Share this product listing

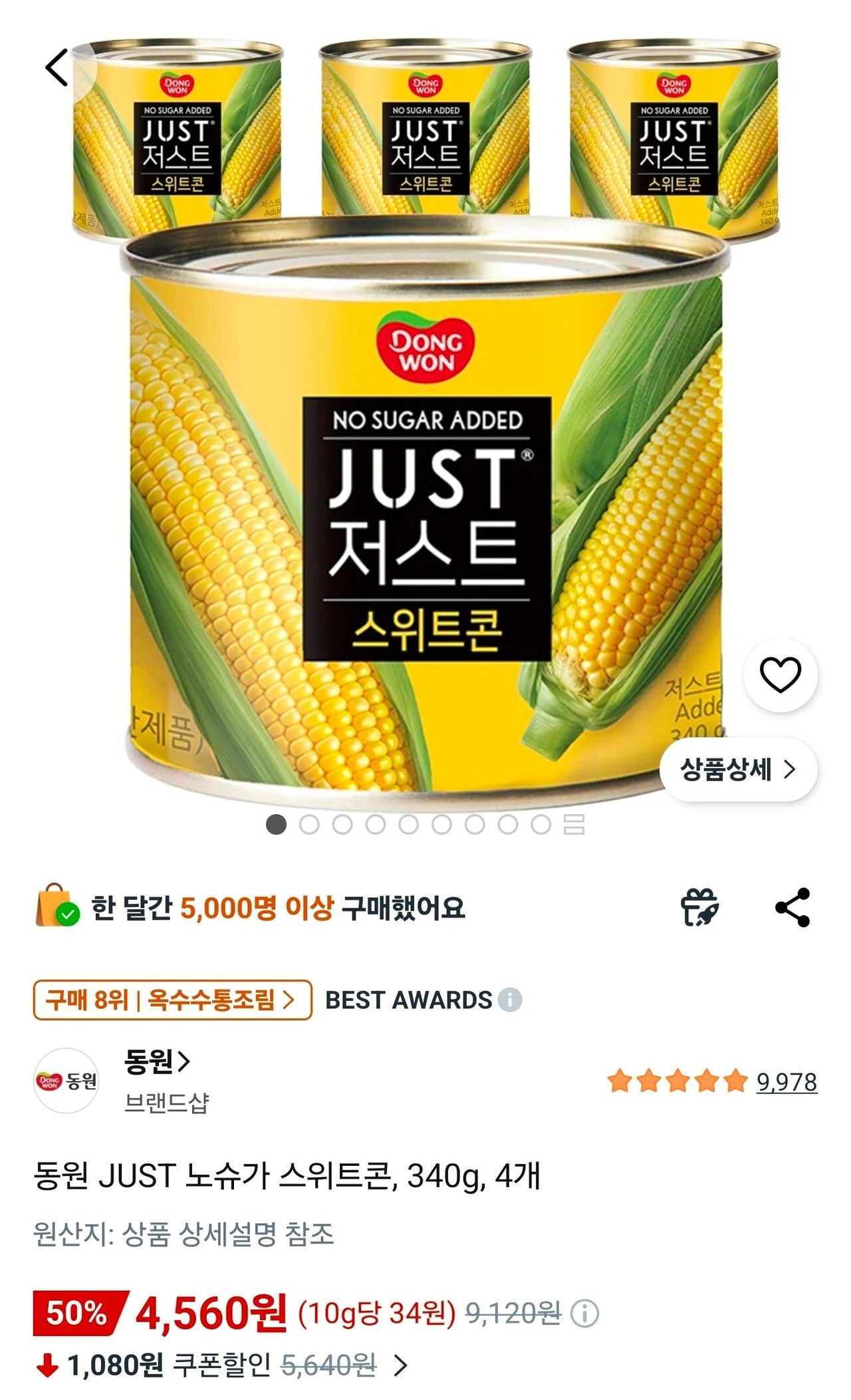tap(792, 907)
